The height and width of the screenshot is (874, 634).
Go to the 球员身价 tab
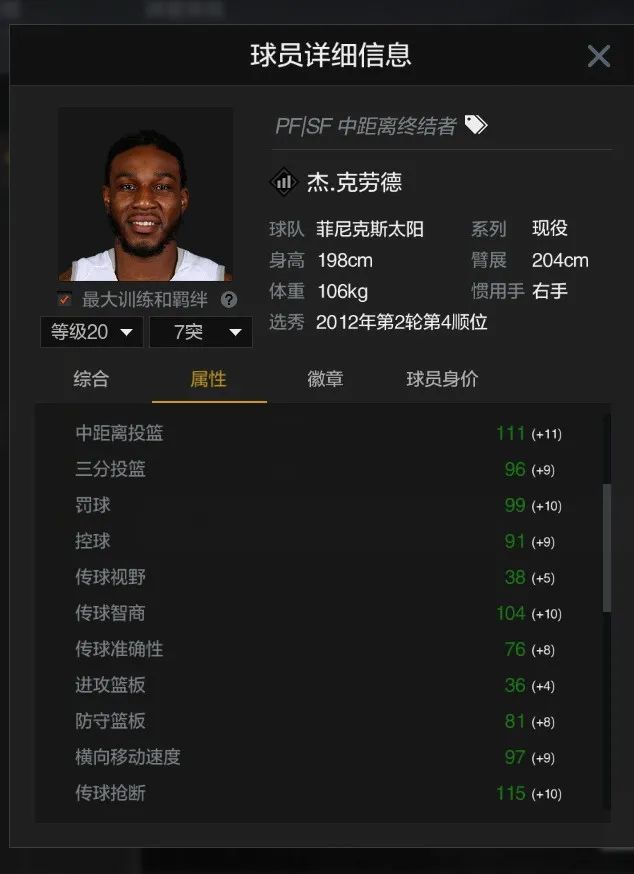coord(442,379)
